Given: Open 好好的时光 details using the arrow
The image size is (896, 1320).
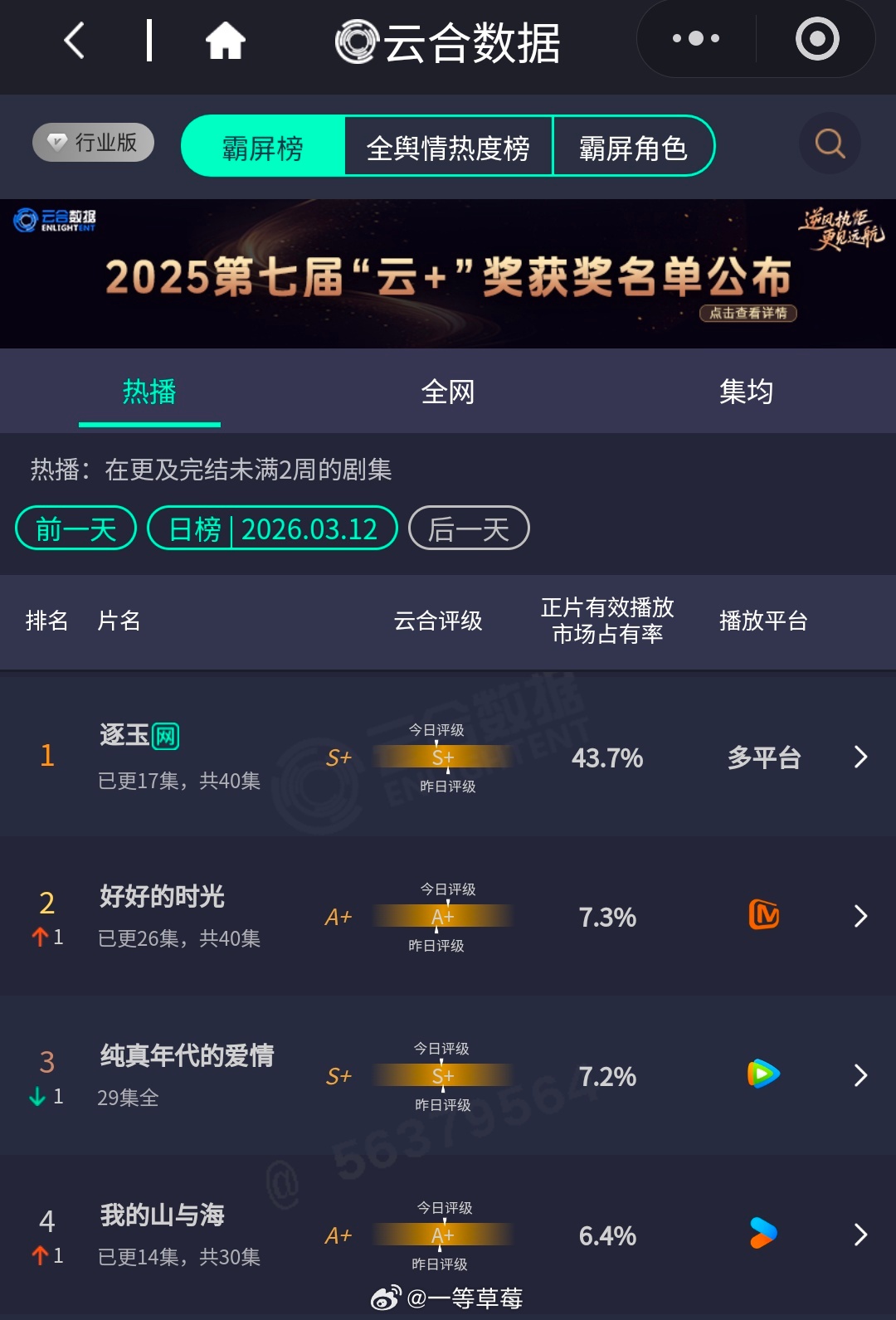Looking at the screenshot, I should (860, 916).
